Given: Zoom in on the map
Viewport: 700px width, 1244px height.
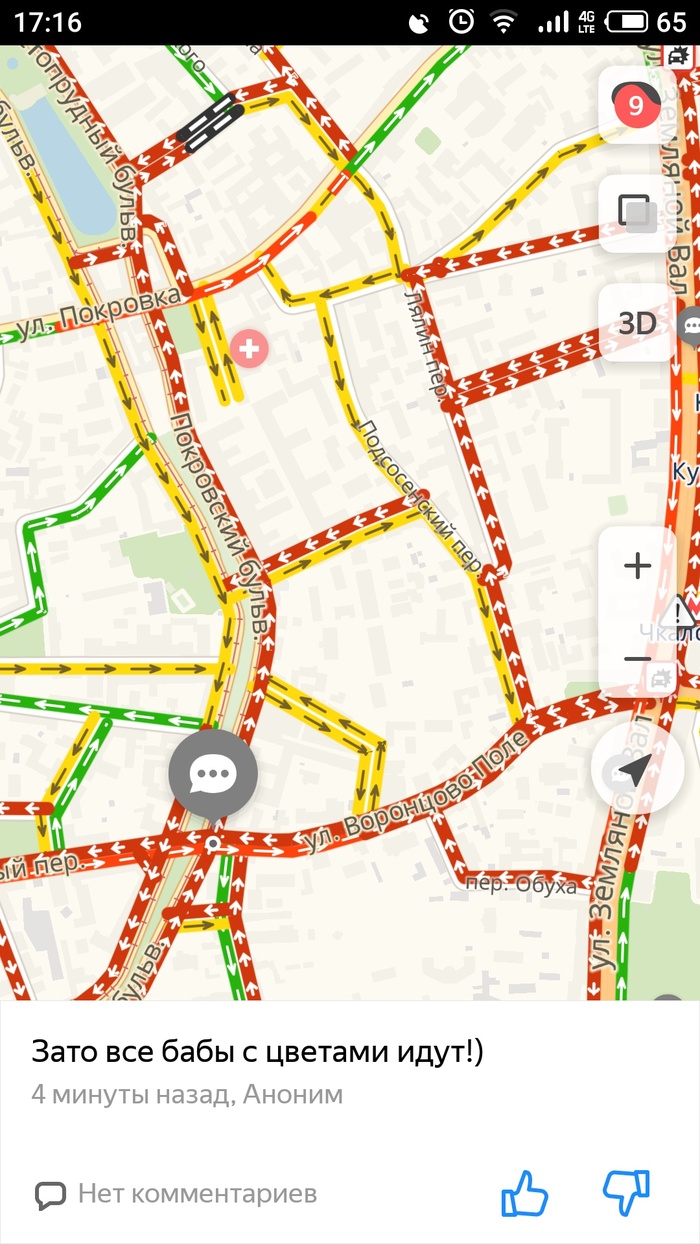Looking at the screenshot, I should pos(637,566).
